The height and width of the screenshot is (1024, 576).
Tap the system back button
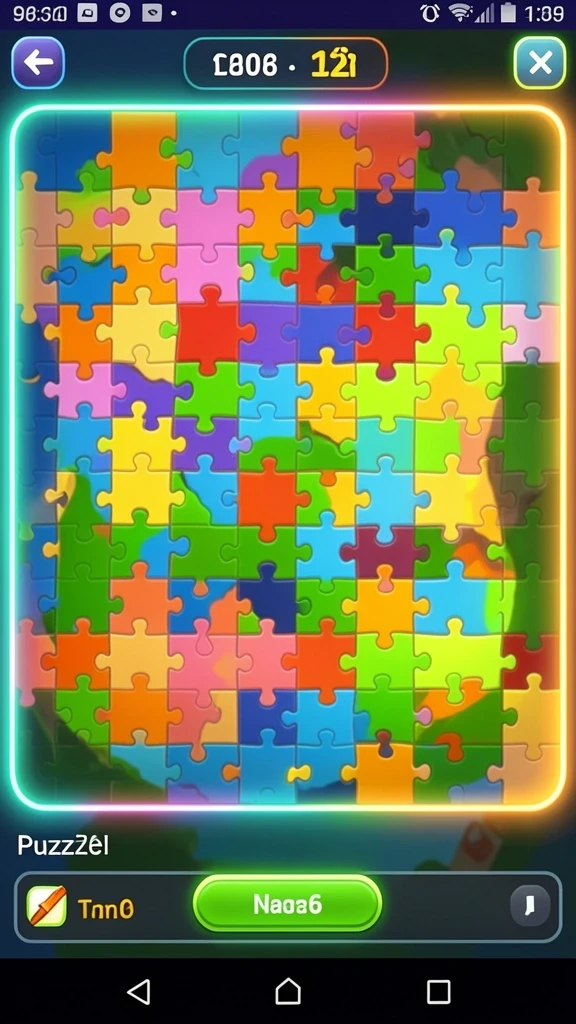click(x=138, y=991)
